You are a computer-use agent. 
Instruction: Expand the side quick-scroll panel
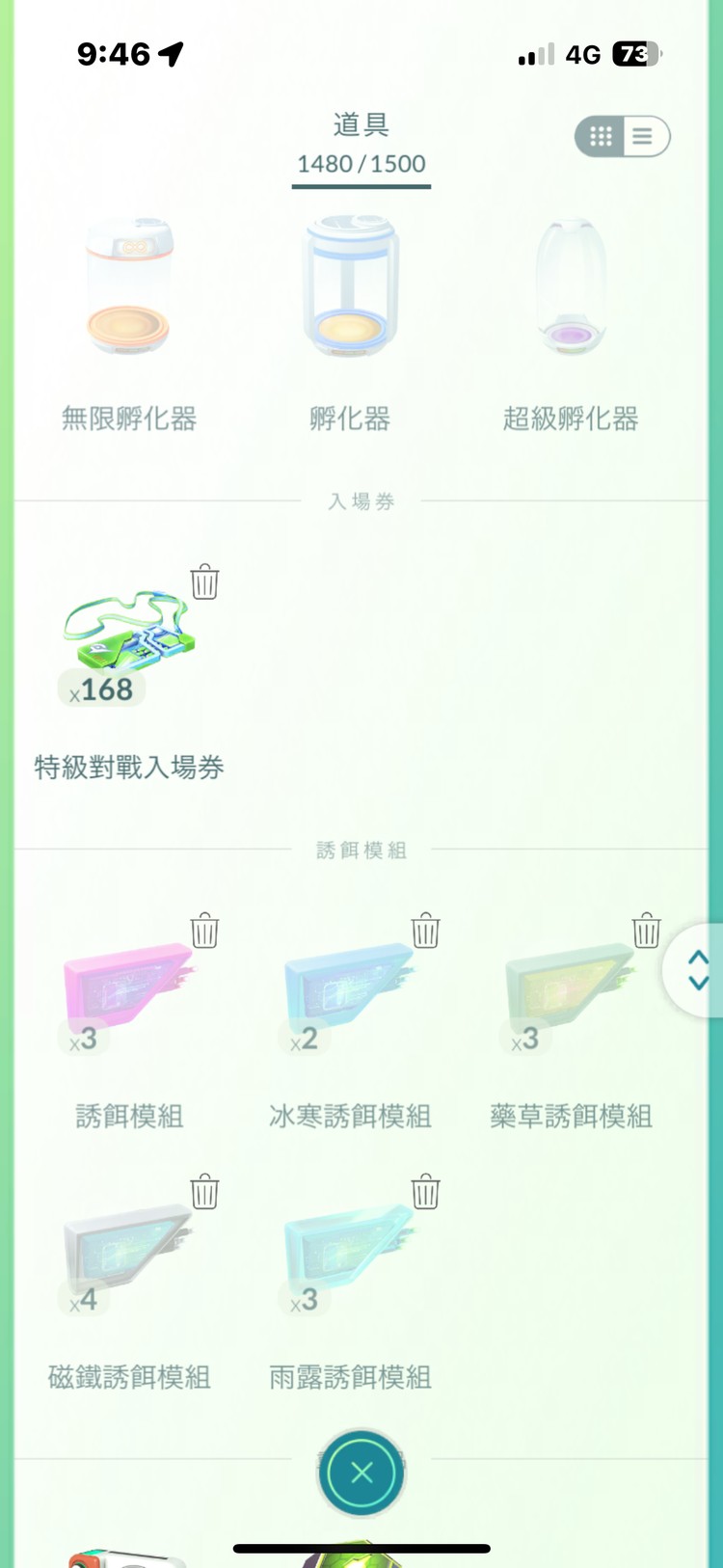coord(699,969)
